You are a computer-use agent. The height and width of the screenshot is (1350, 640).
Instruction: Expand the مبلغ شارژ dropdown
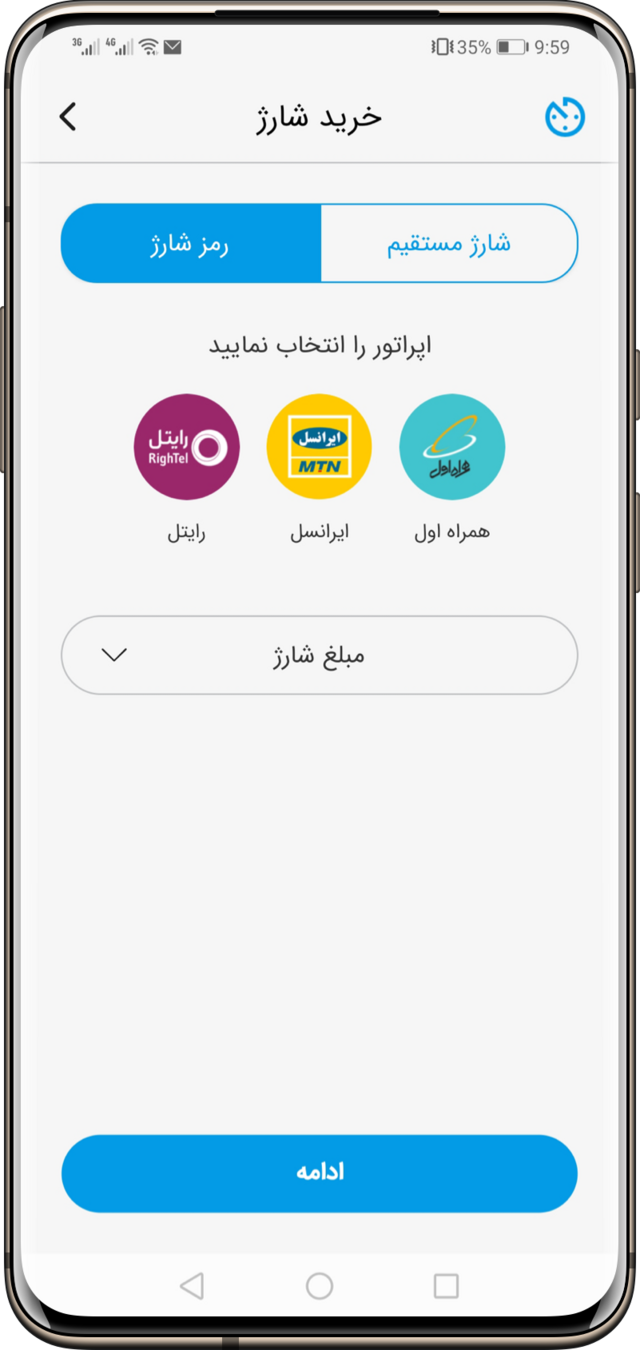(319, 655)
